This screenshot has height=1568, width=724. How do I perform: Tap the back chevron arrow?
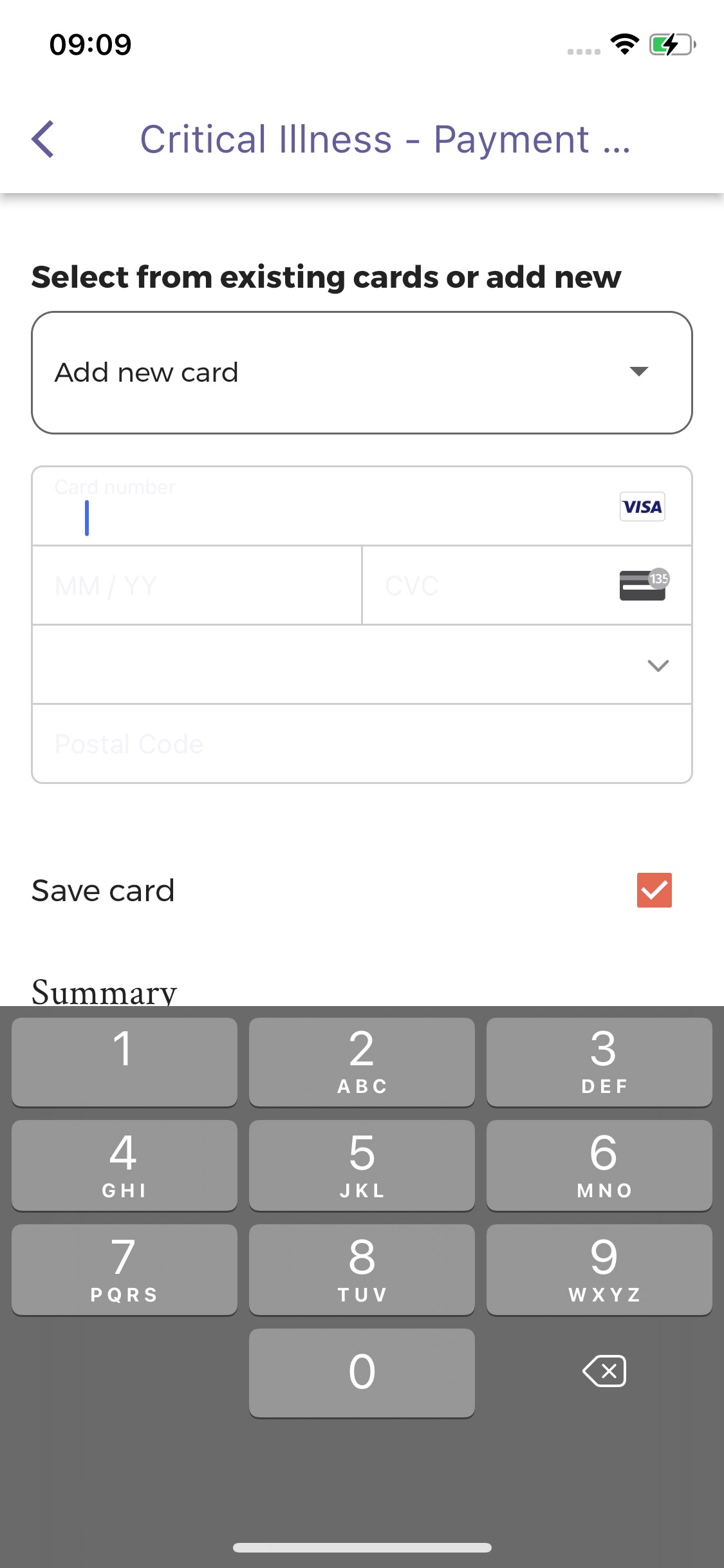[45, 140]
